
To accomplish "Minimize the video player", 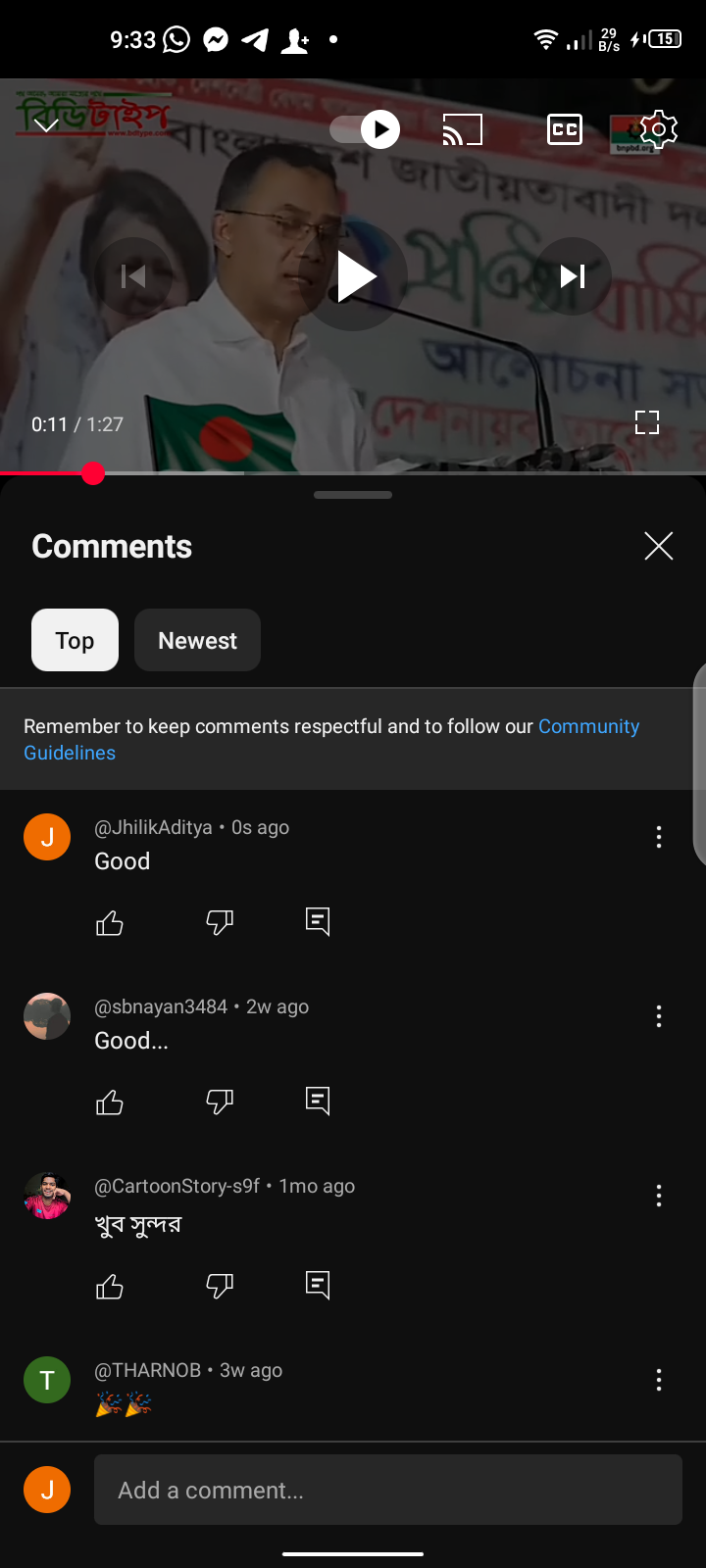I will click(47, 124).
